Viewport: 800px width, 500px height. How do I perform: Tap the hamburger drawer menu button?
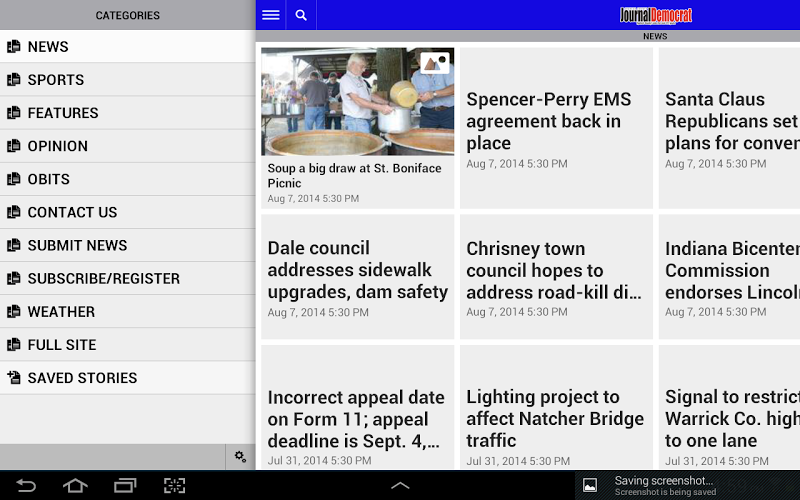270,15
